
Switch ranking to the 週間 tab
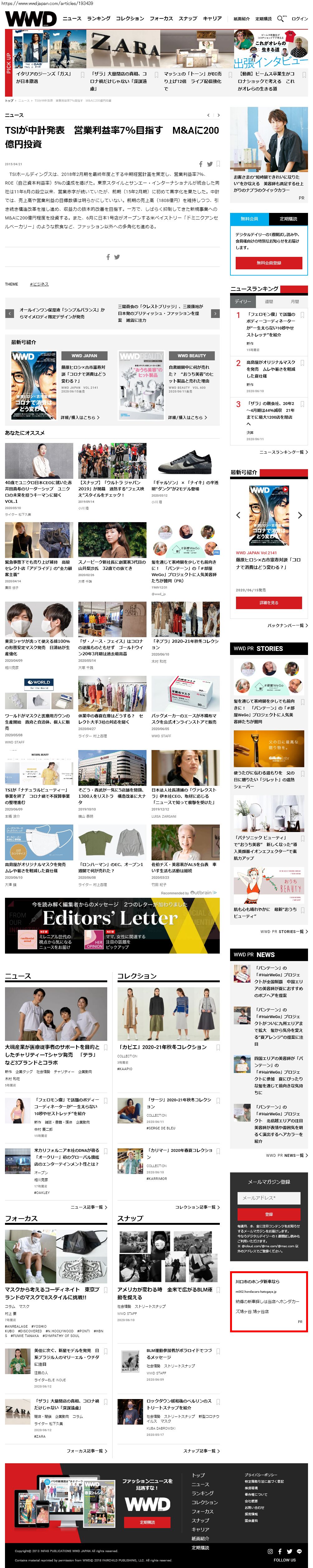point(268,301)
